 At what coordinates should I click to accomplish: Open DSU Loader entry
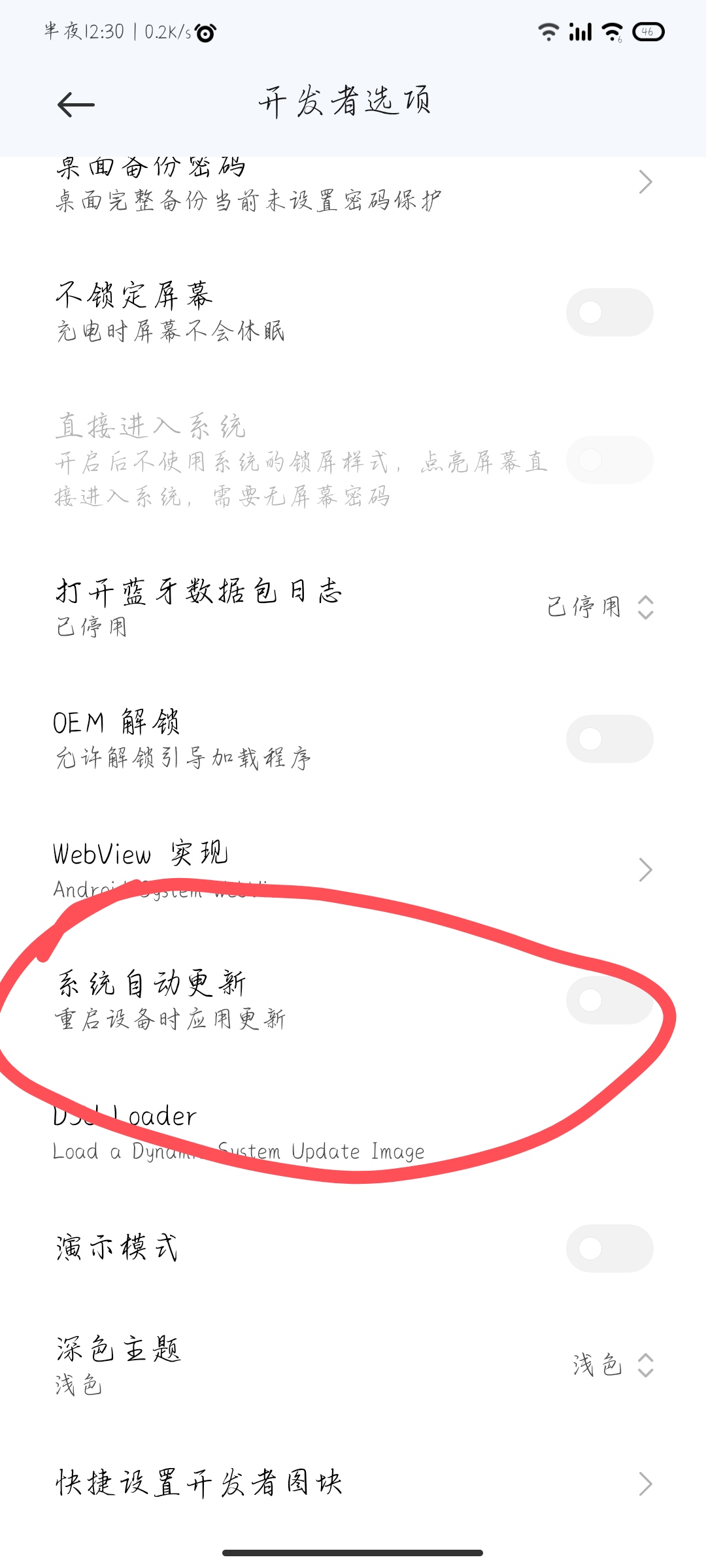(353, 1132)
